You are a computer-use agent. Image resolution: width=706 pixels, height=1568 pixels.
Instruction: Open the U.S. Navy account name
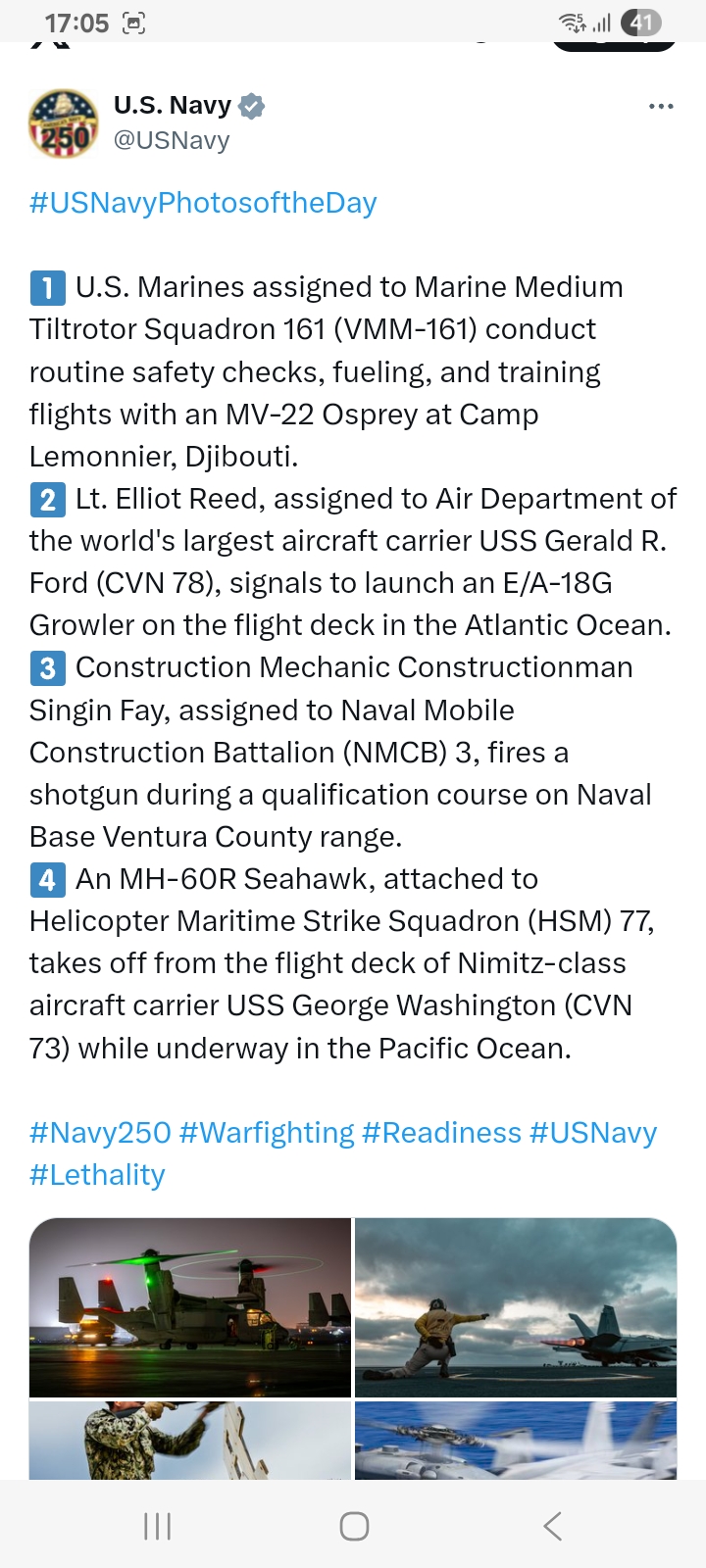coord(173,105)
